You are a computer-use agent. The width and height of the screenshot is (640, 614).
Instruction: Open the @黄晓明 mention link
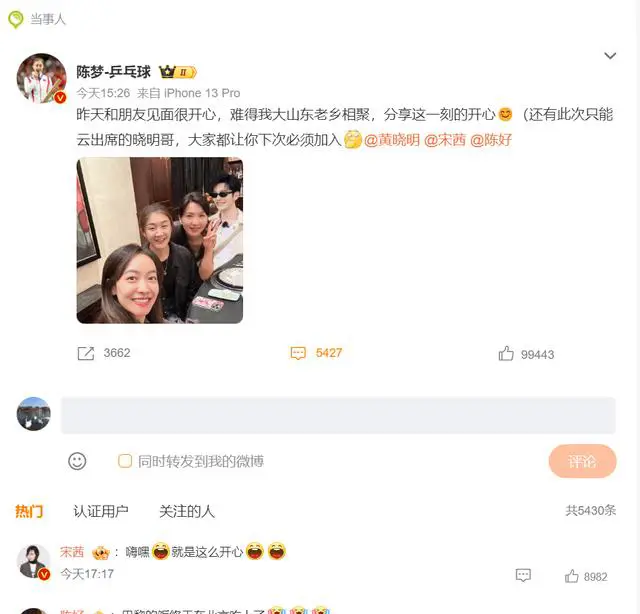(x=391, y=140)
